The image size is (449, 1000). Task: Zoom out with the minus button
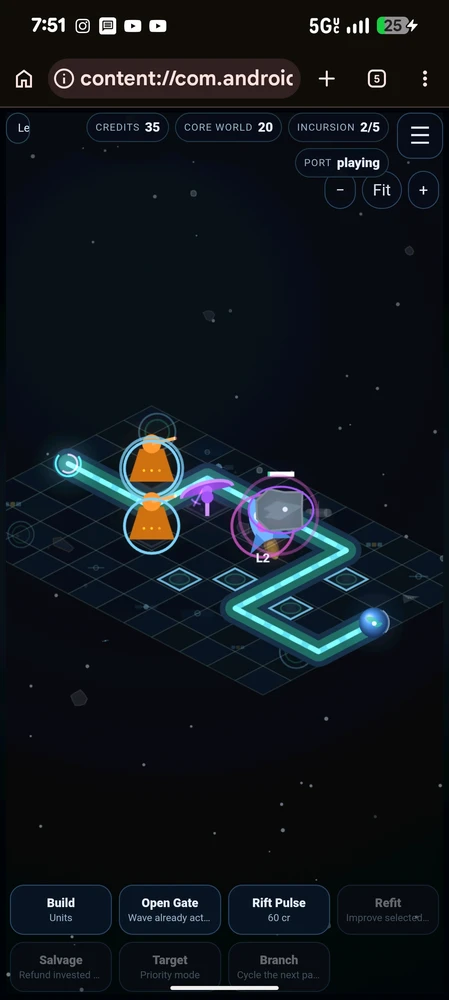pos(340,190)
